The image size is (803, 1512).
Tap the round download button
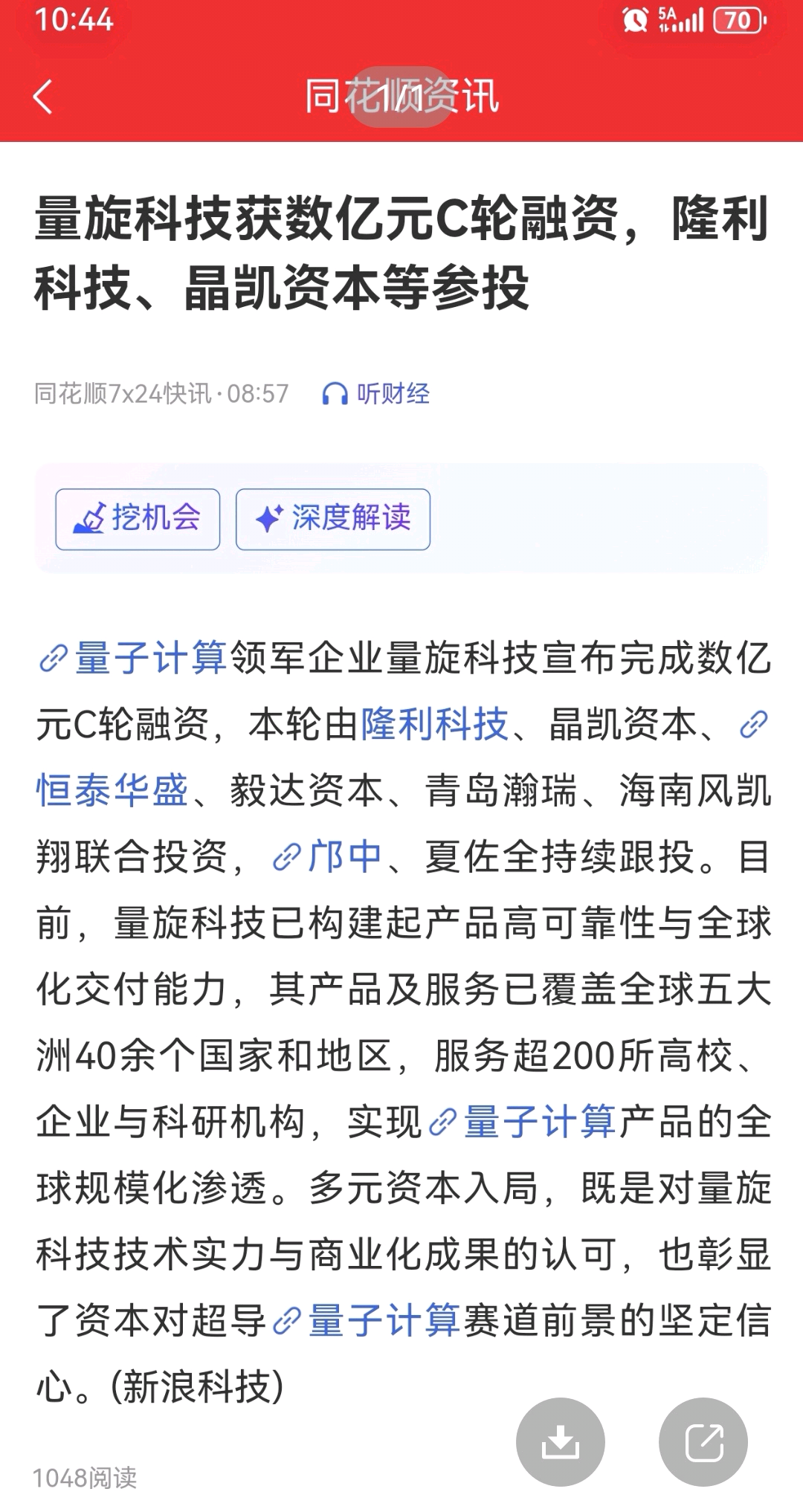click(561, 1442)
